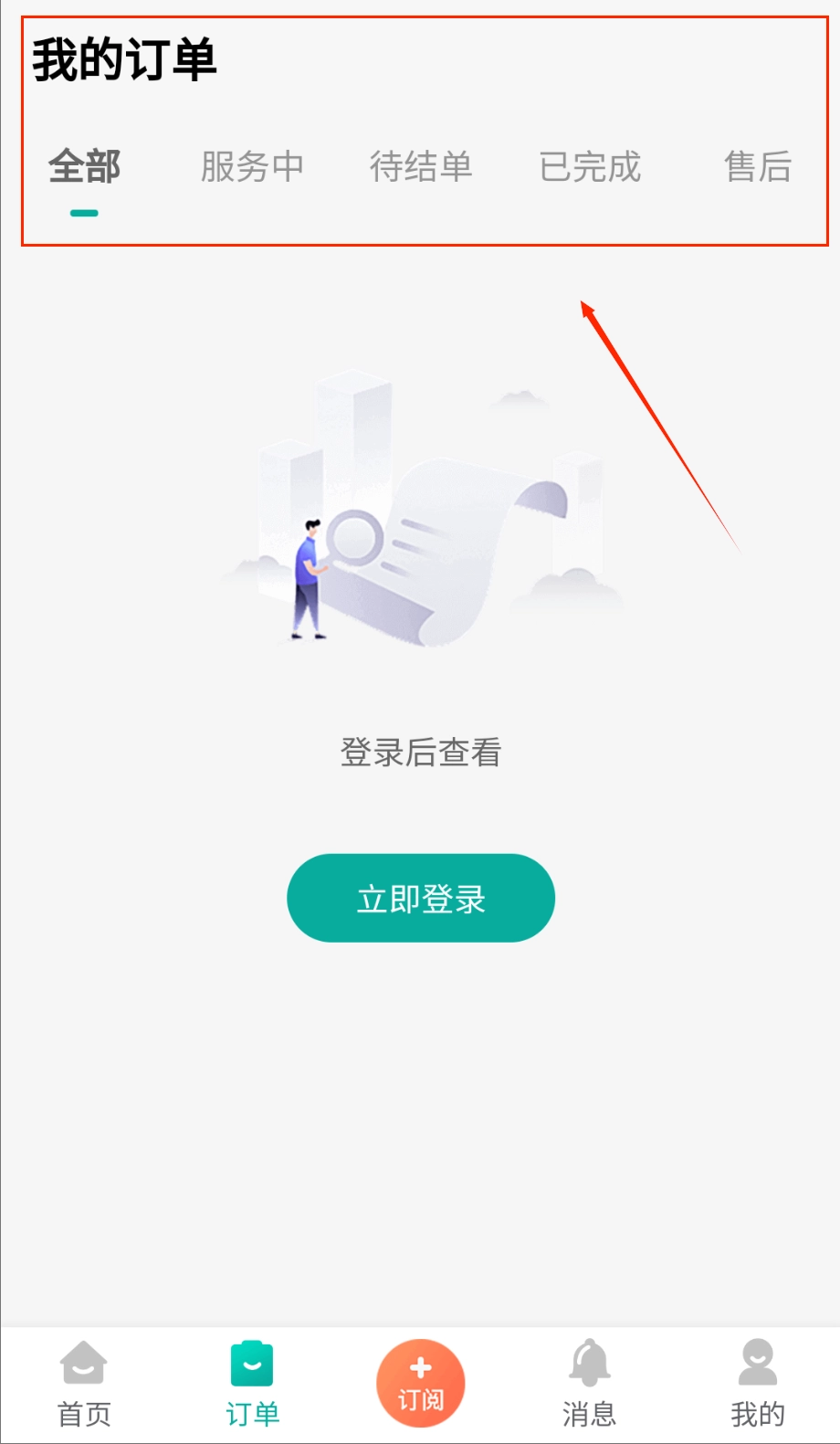The width and height of the screenshot is (840, 1444).
Task: Switch to the 我的 profile tab
Action: click(758, 1384)
